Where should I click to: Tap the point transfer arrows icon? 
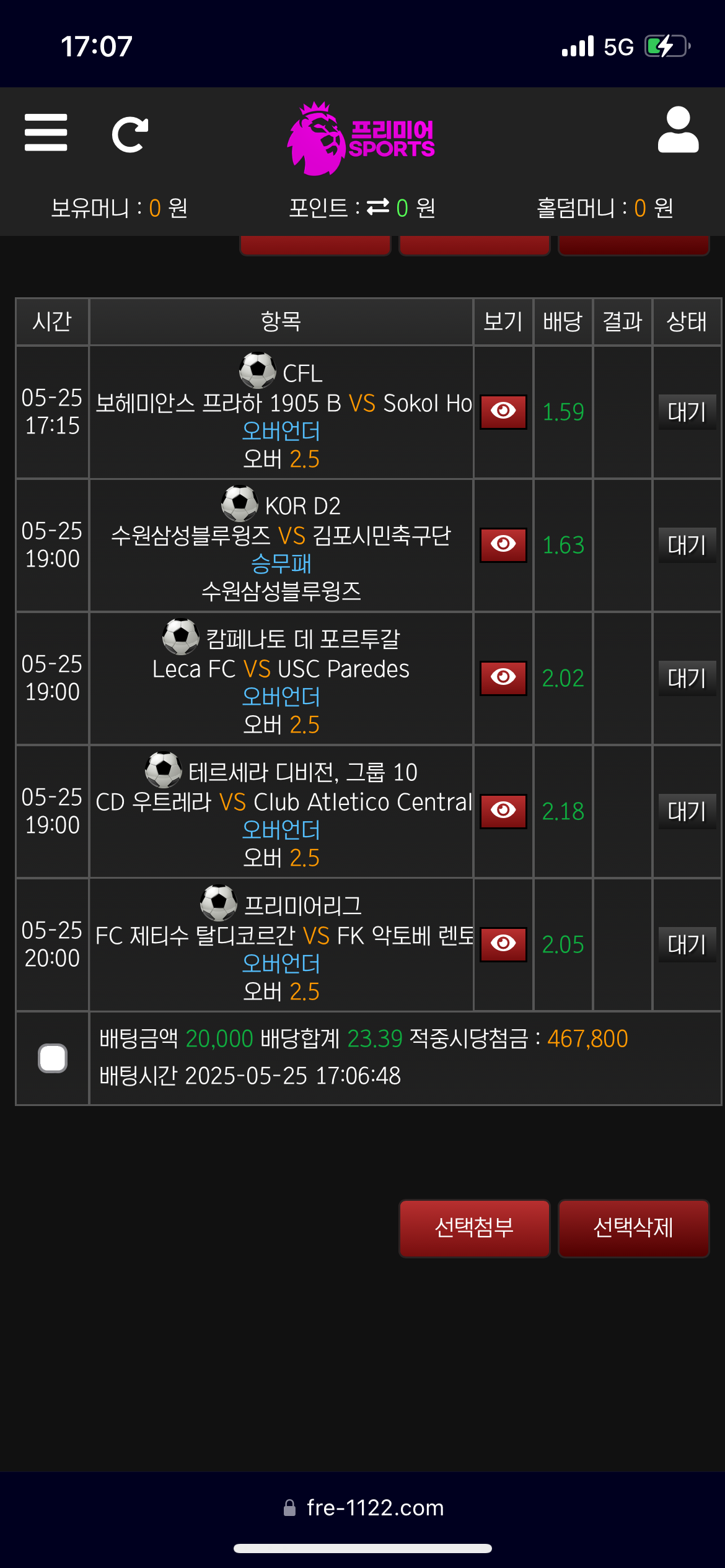[x=378, y=207]
